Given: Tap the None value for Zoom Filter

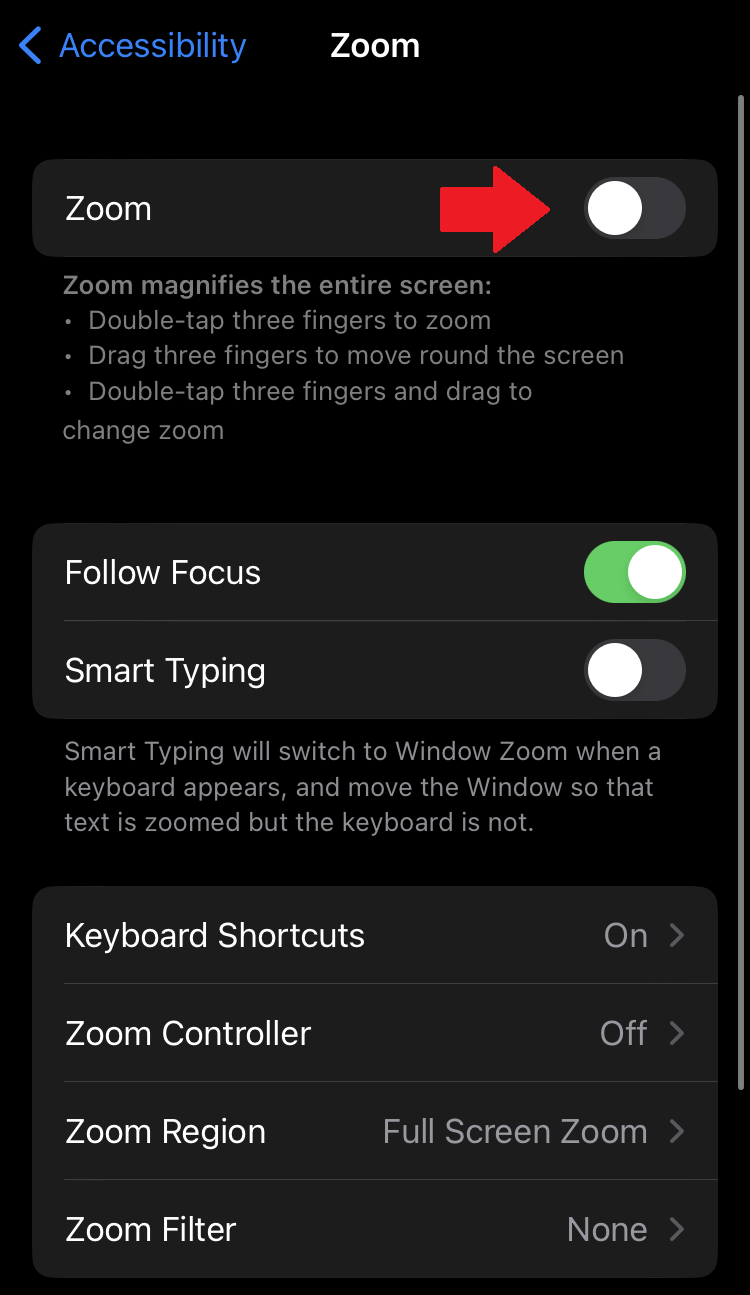Looking at the screenshot, I should pyautogui.click(x=607, y=1229).
